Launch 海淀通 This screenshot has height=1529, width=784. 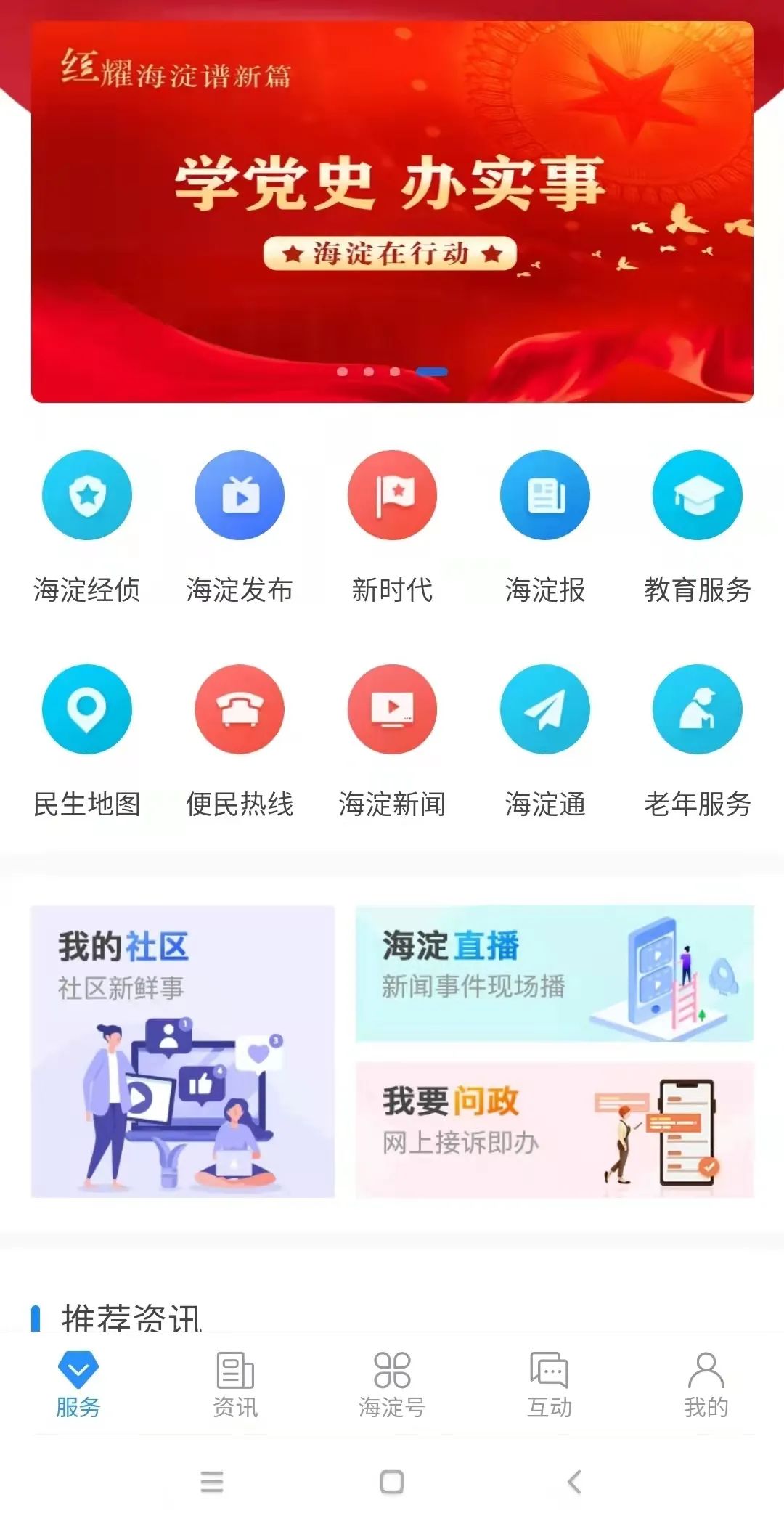(544, 709)
